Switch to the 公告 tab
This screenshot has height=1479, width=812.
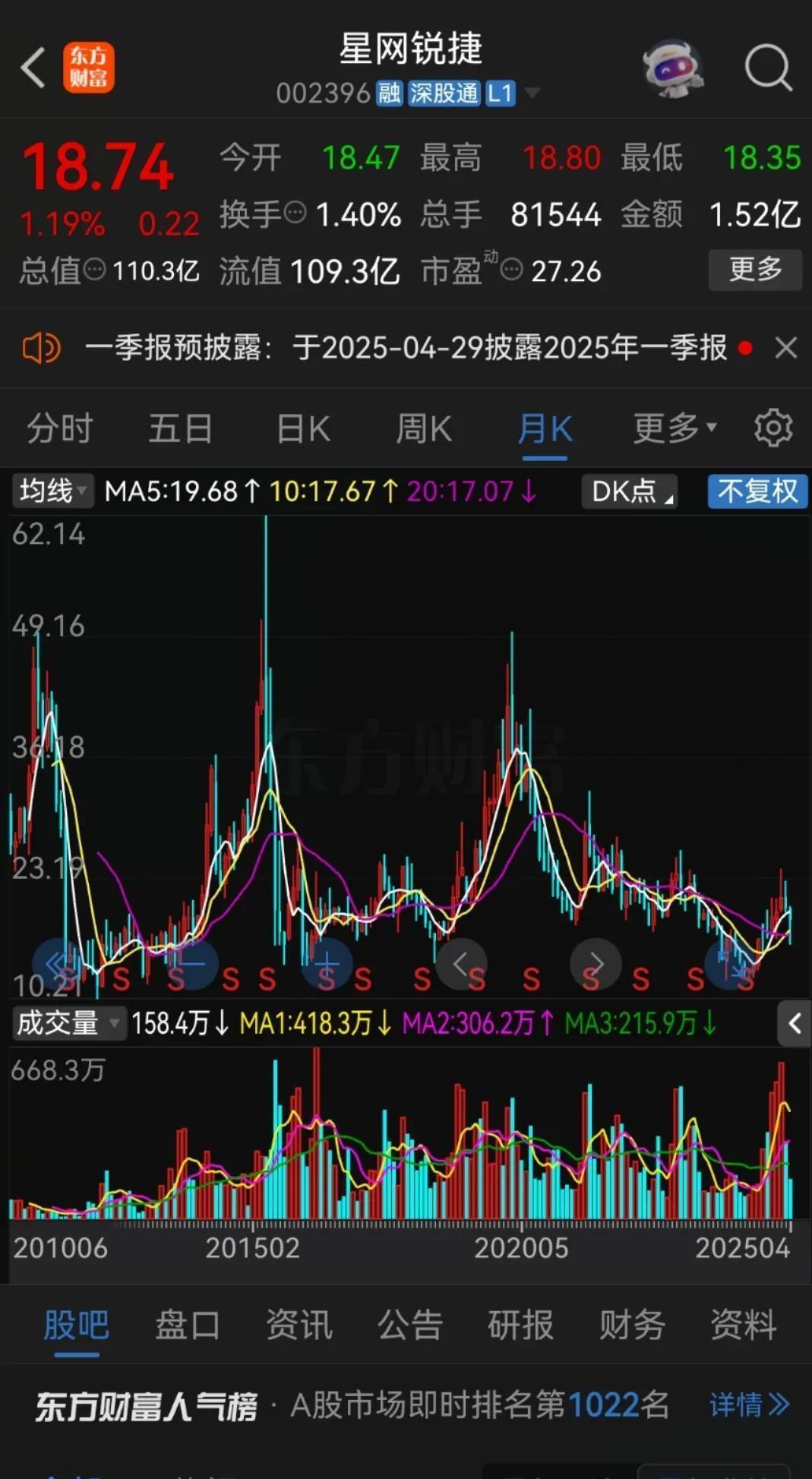point(409,1325)
